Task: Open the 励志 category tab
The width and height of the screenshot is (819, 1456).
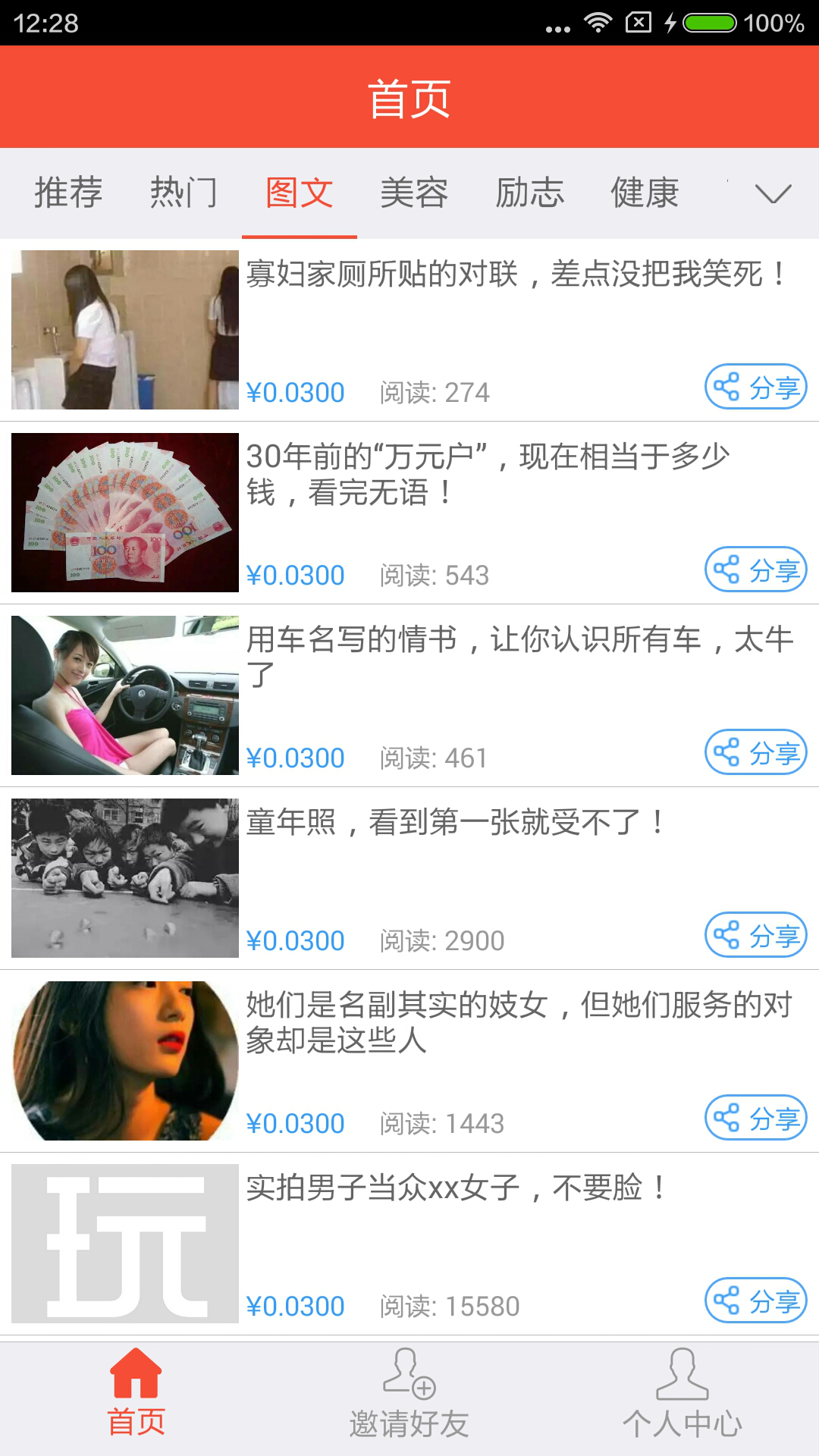Action: pyautogui.click(x=529, y=193)
